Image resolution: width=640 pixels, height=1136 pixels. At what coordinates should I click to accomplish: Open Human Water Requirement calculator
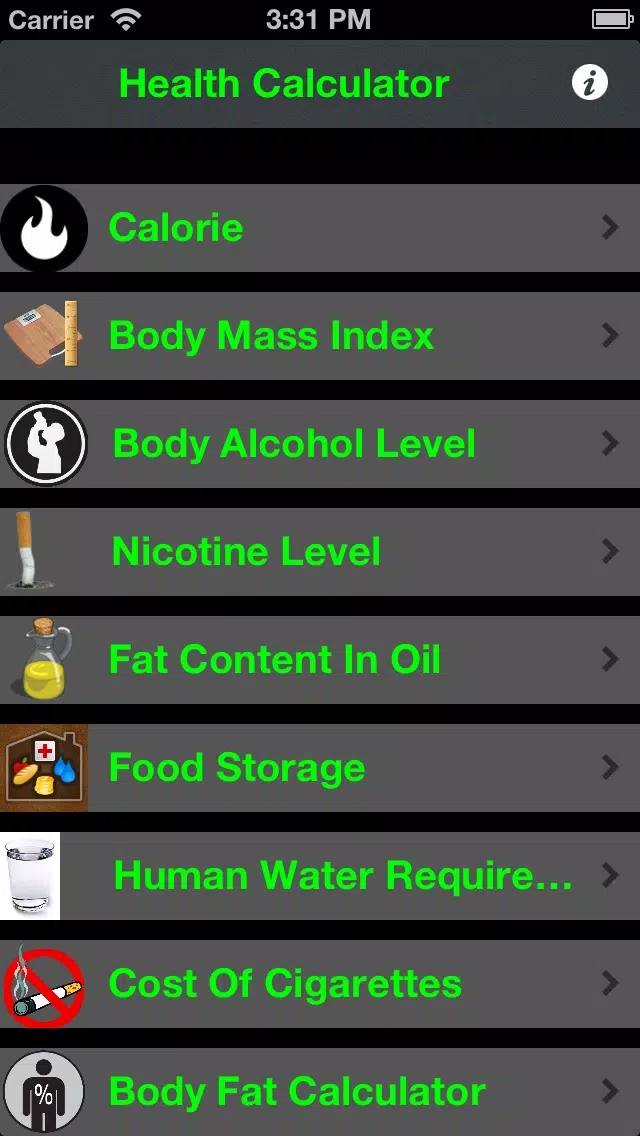tap(320, 875)
